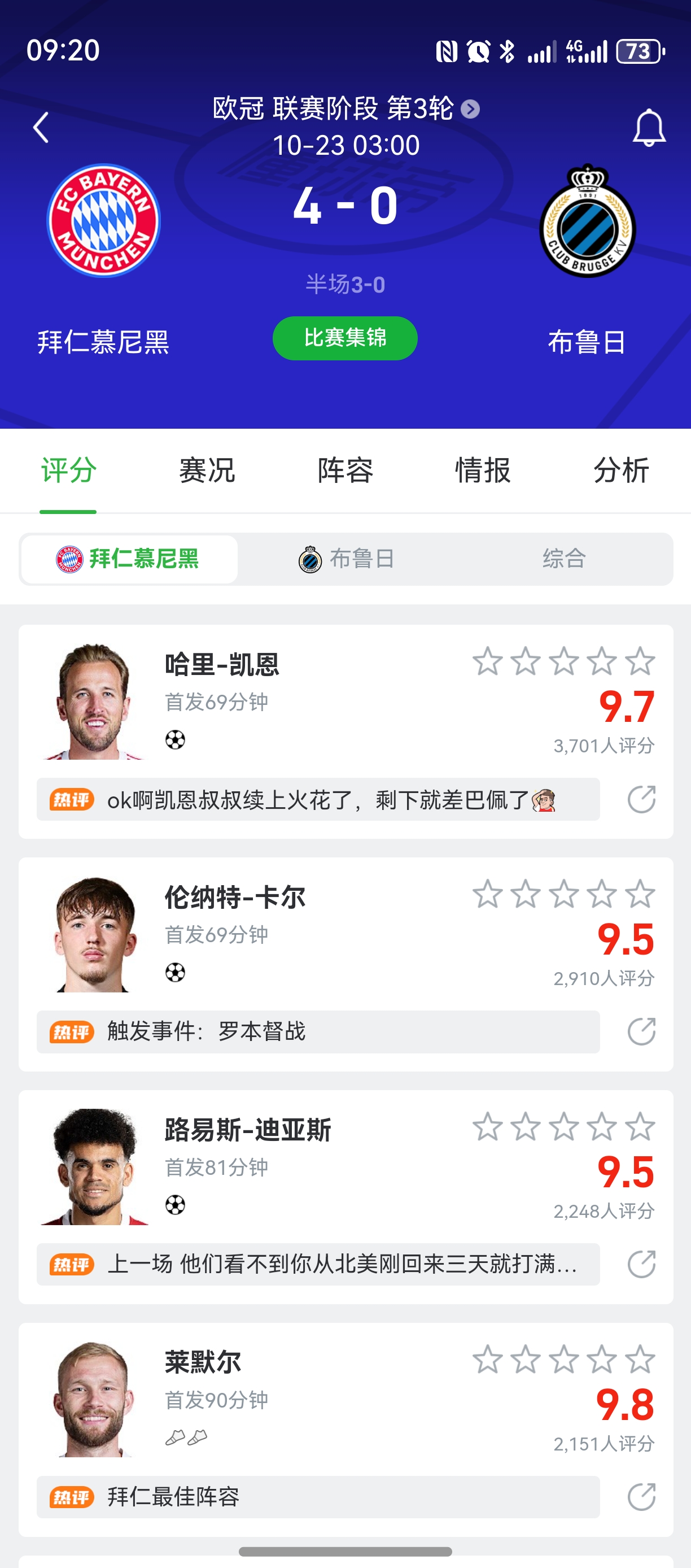Screen dimensions: 691x1568
Task: Share 莱默尔's rating
Action: tap(641, 1497)
